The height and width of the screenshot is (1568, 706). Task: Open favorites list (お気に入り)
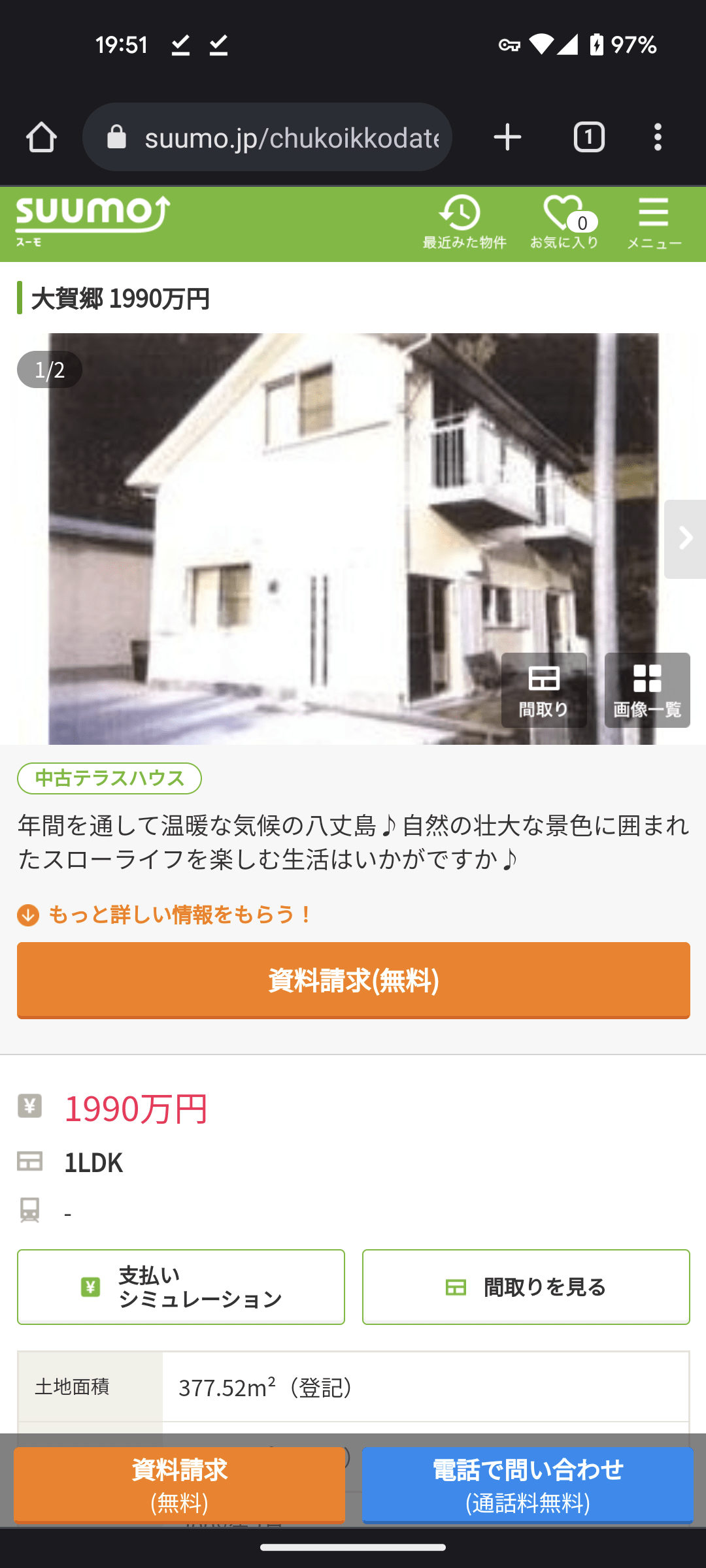coord(564,223)
